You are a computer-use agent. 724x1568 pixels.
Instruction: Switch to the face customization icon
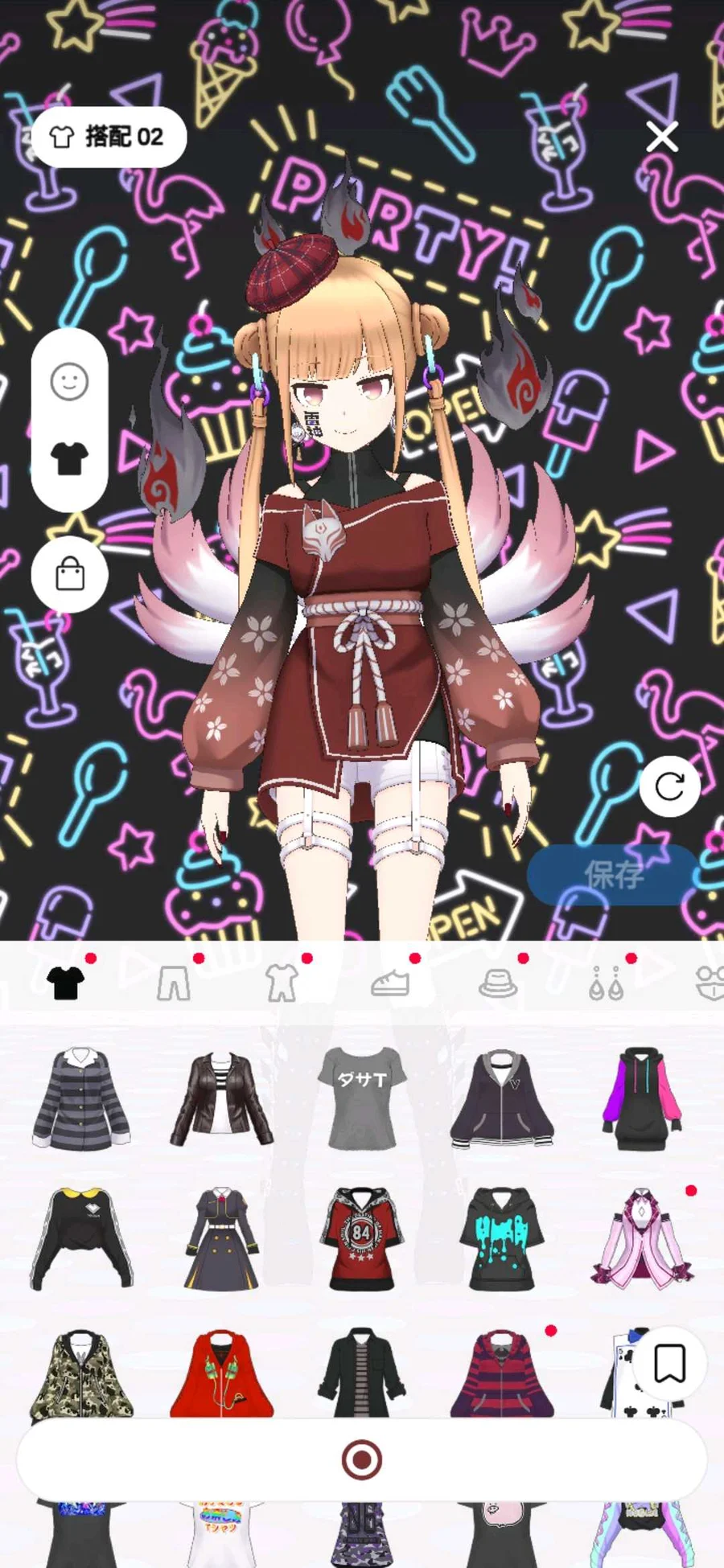pos(69,381)
